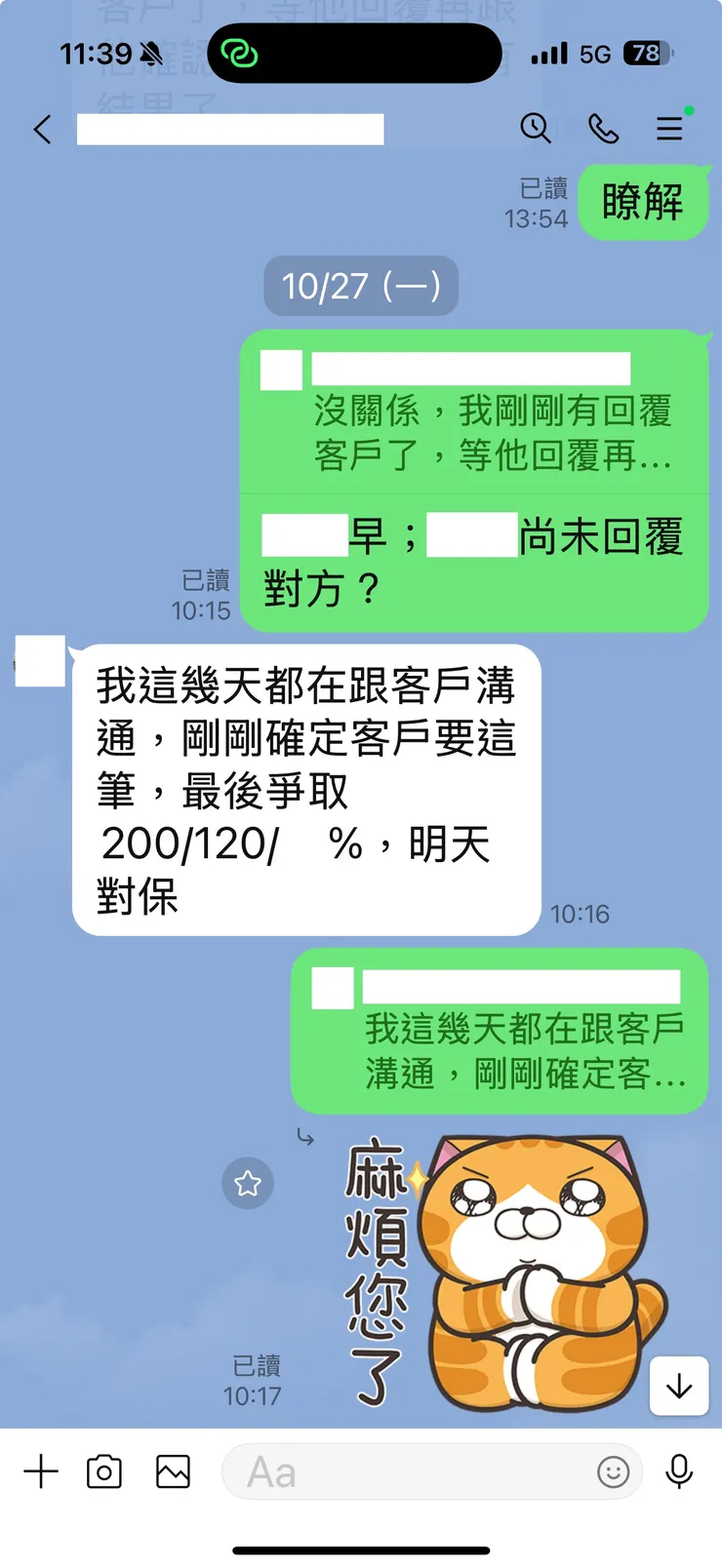722x1568 pixels.
Task: Start a voice call with the phone icon
Action: pos(603,128)
